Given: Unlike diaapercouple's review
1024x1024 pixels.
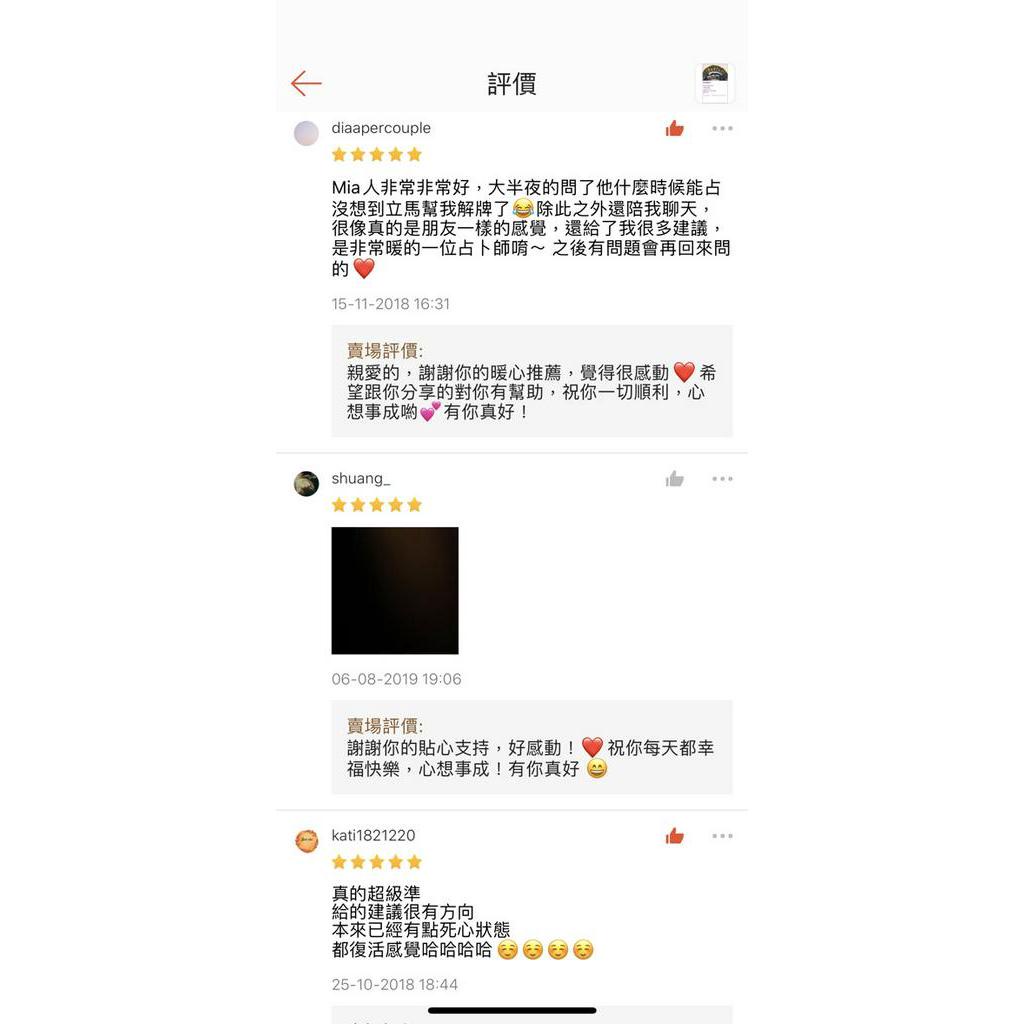Looking at the screenshot, I should 675,129.
